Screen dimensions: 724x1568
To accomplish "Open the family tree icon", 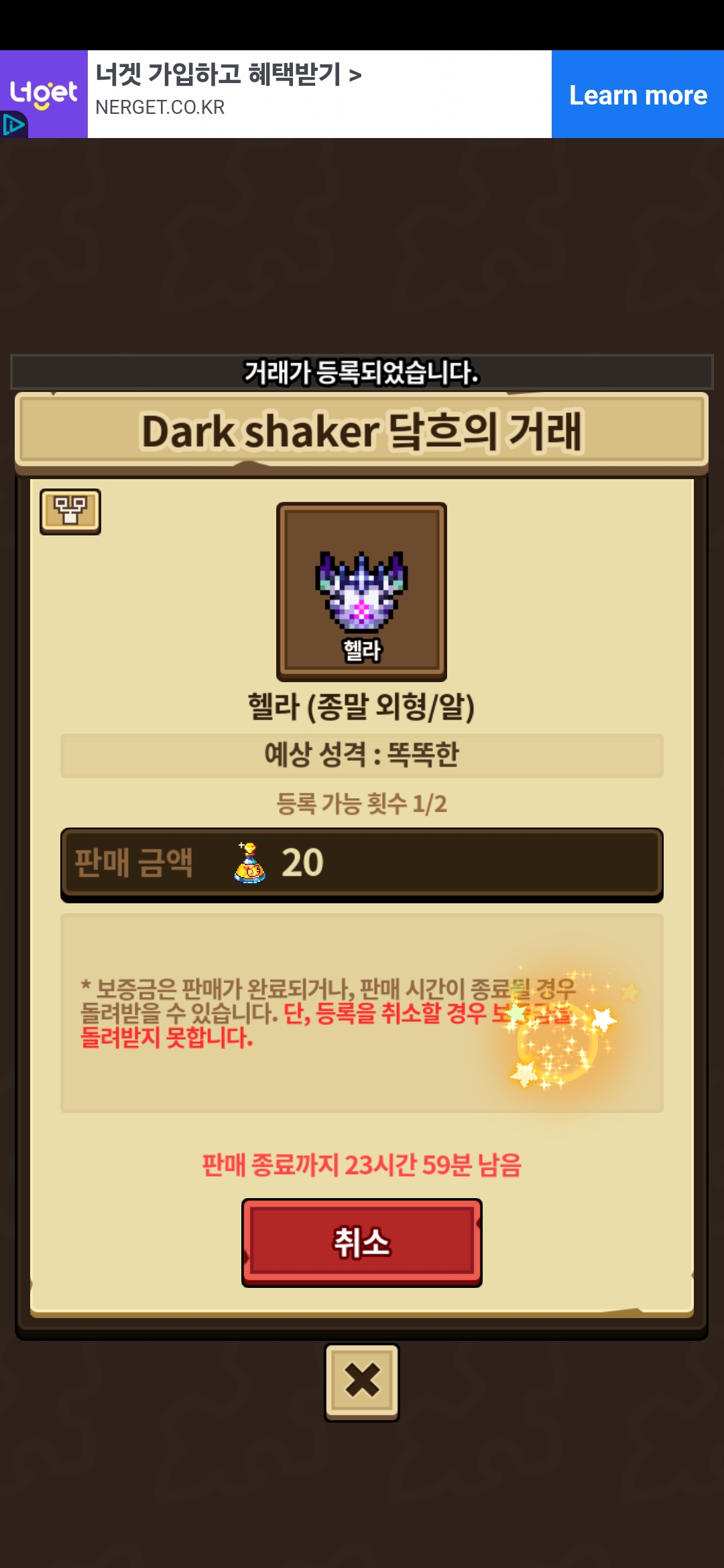I will pyautogui.click(x=70, y=511).
